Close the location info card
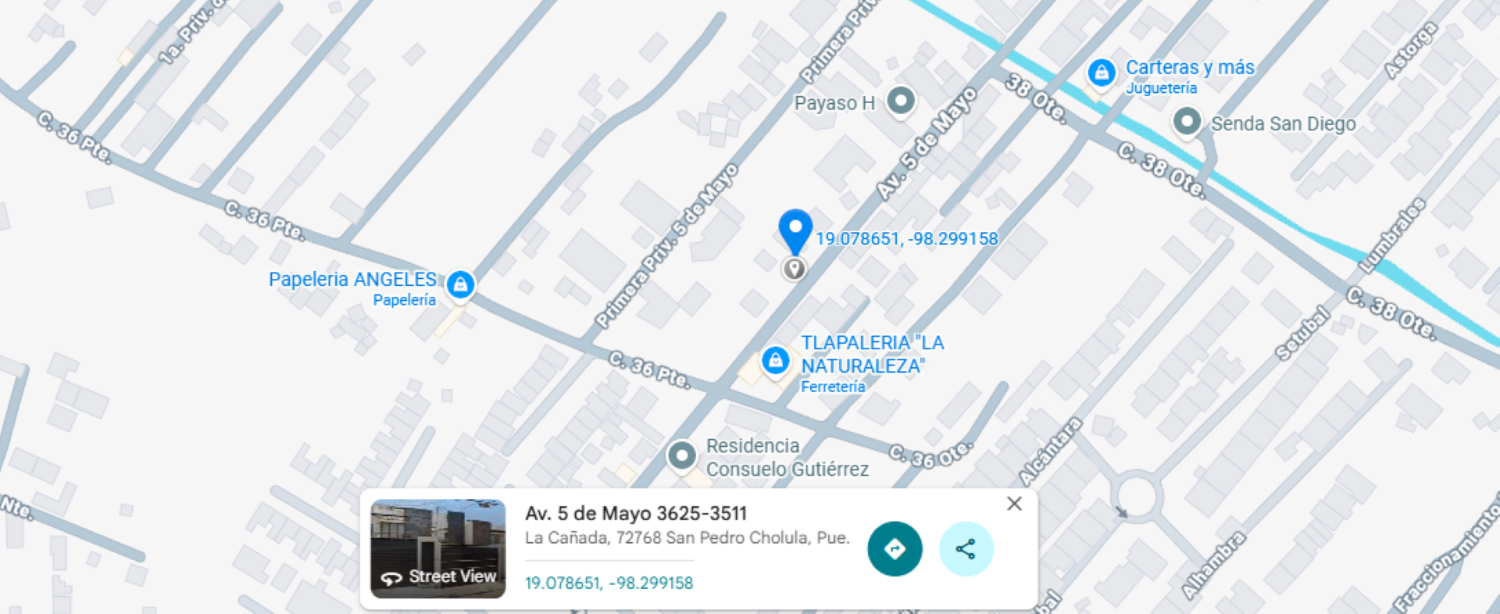This screenshot has height=614, width=1500. tap(1014, 504)
